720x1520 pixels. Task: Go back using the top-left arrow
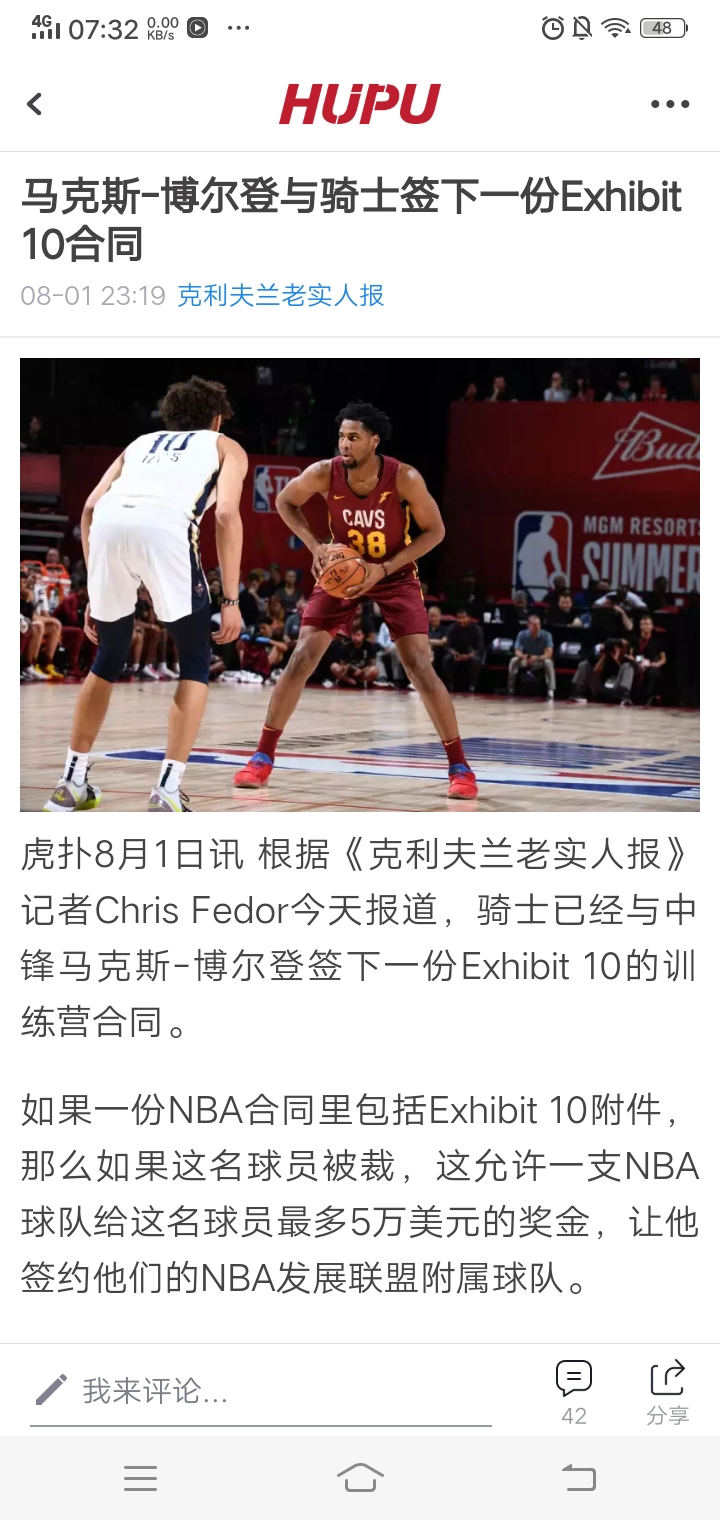coord(35,104)
